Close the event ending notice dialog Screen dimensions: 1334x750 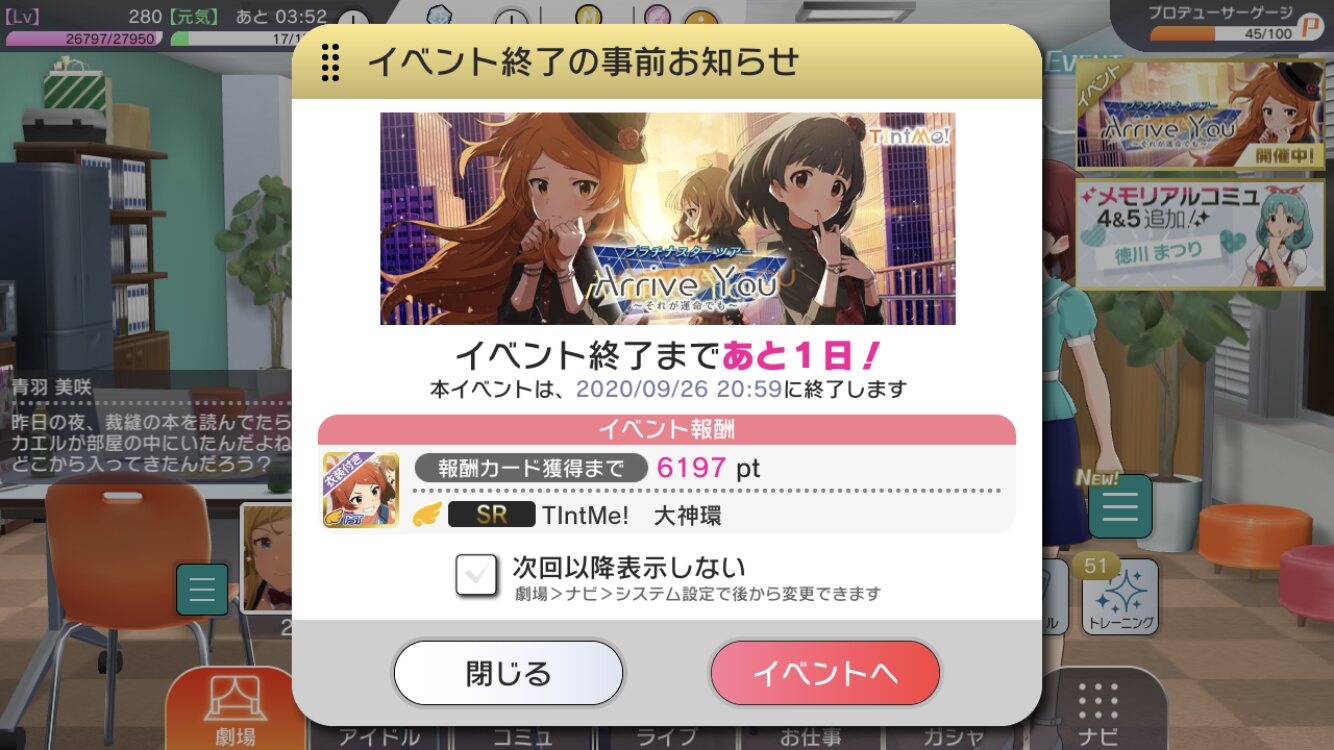click(508, 673)
